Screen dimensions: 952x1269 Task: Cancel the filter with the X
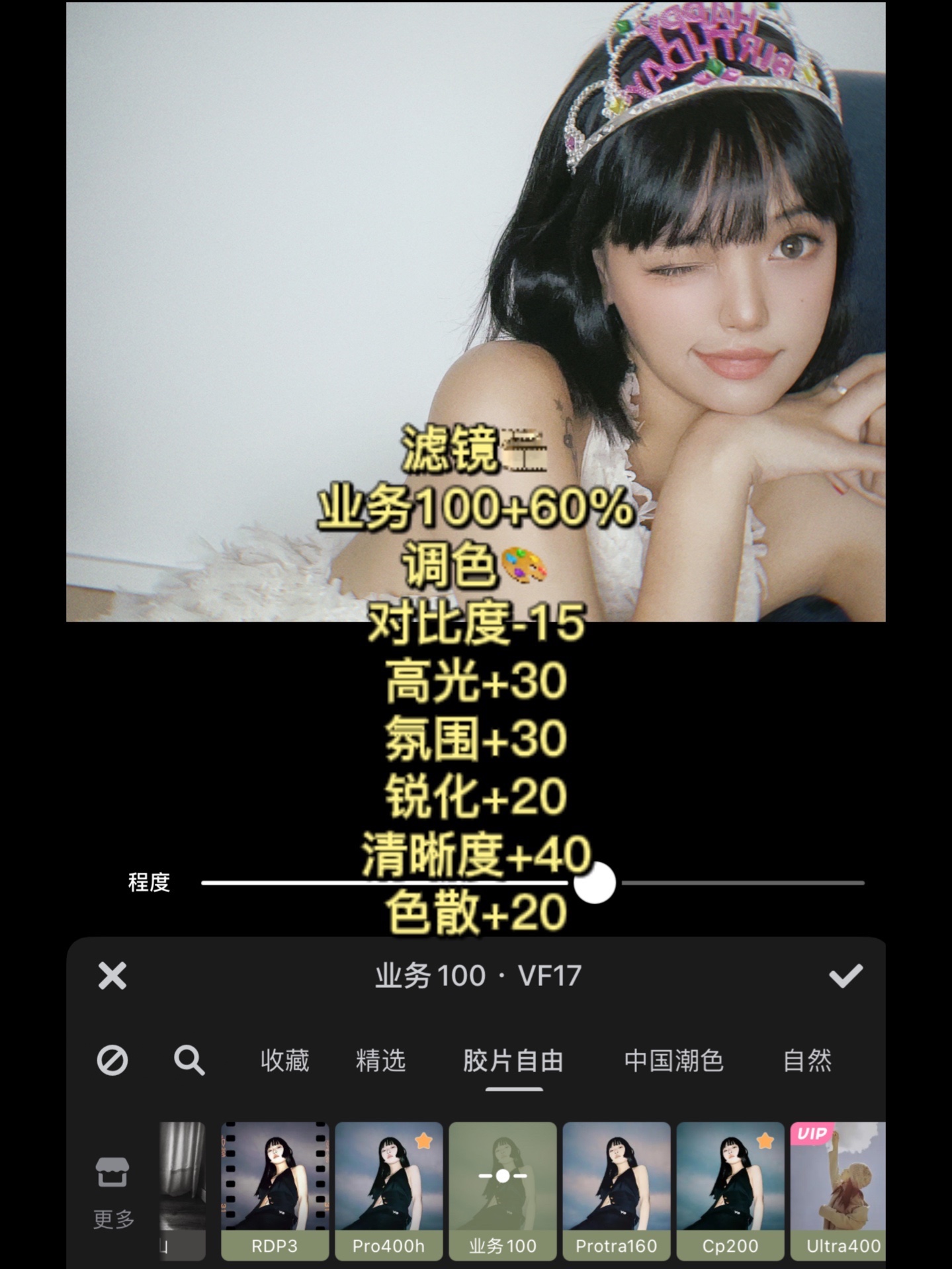click(112, 975)
